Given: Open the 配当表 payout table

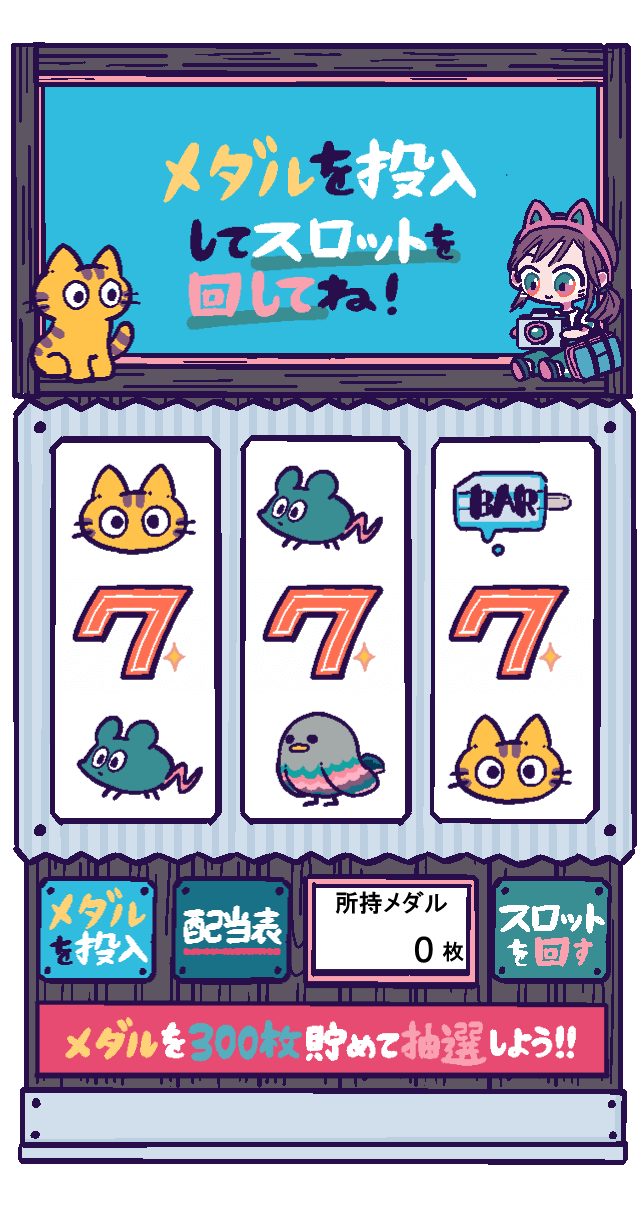Looking at the screenshot, I should 232,930.
